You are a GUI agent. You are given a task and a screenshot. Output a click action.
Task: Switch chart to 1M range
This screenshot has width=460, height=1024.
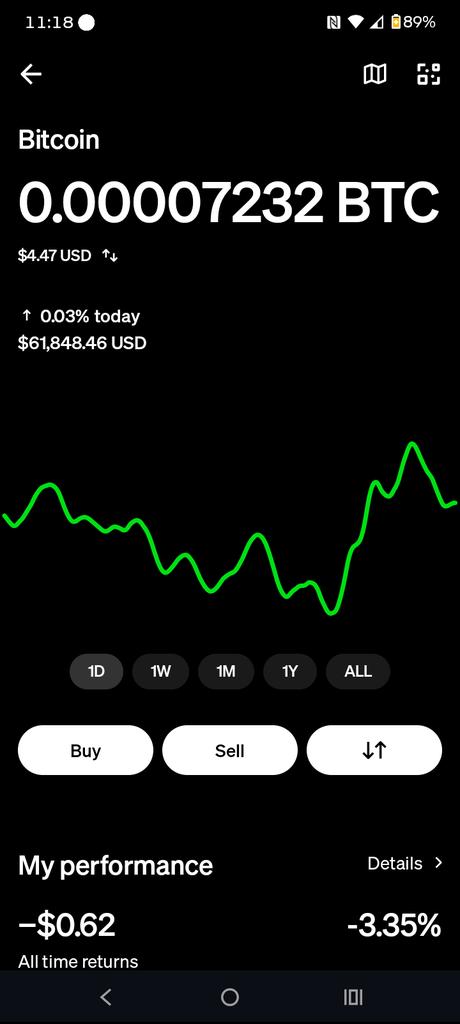coord(225,671)
